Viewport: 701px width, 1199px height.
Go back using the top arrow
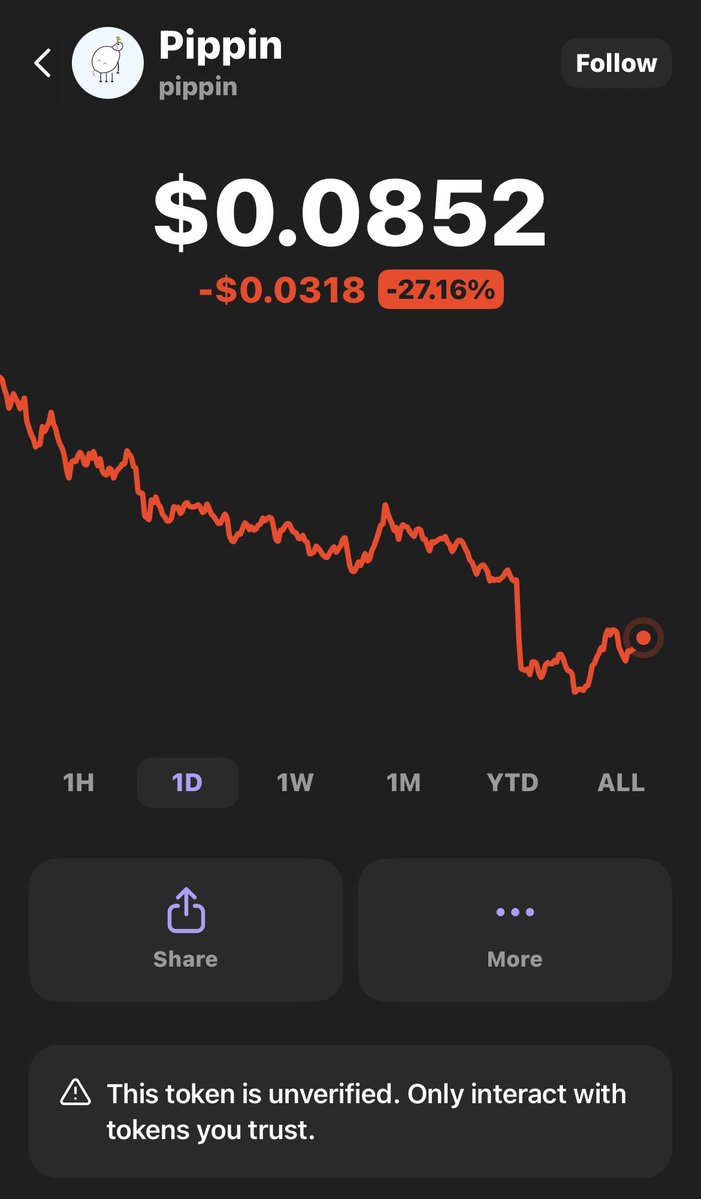click(x=42, y=64)
